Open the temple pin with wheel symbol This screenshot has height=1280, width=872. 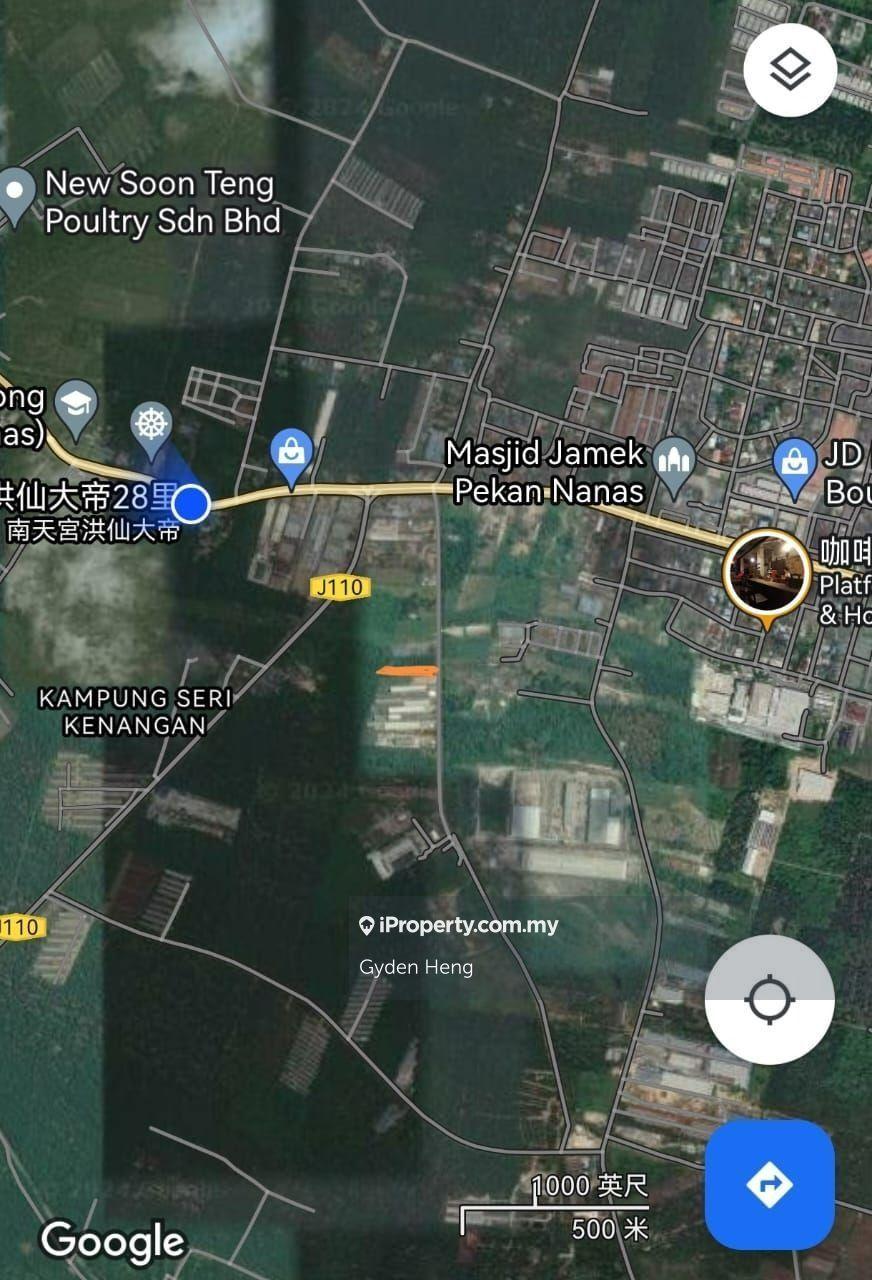[x=151, y=427]
